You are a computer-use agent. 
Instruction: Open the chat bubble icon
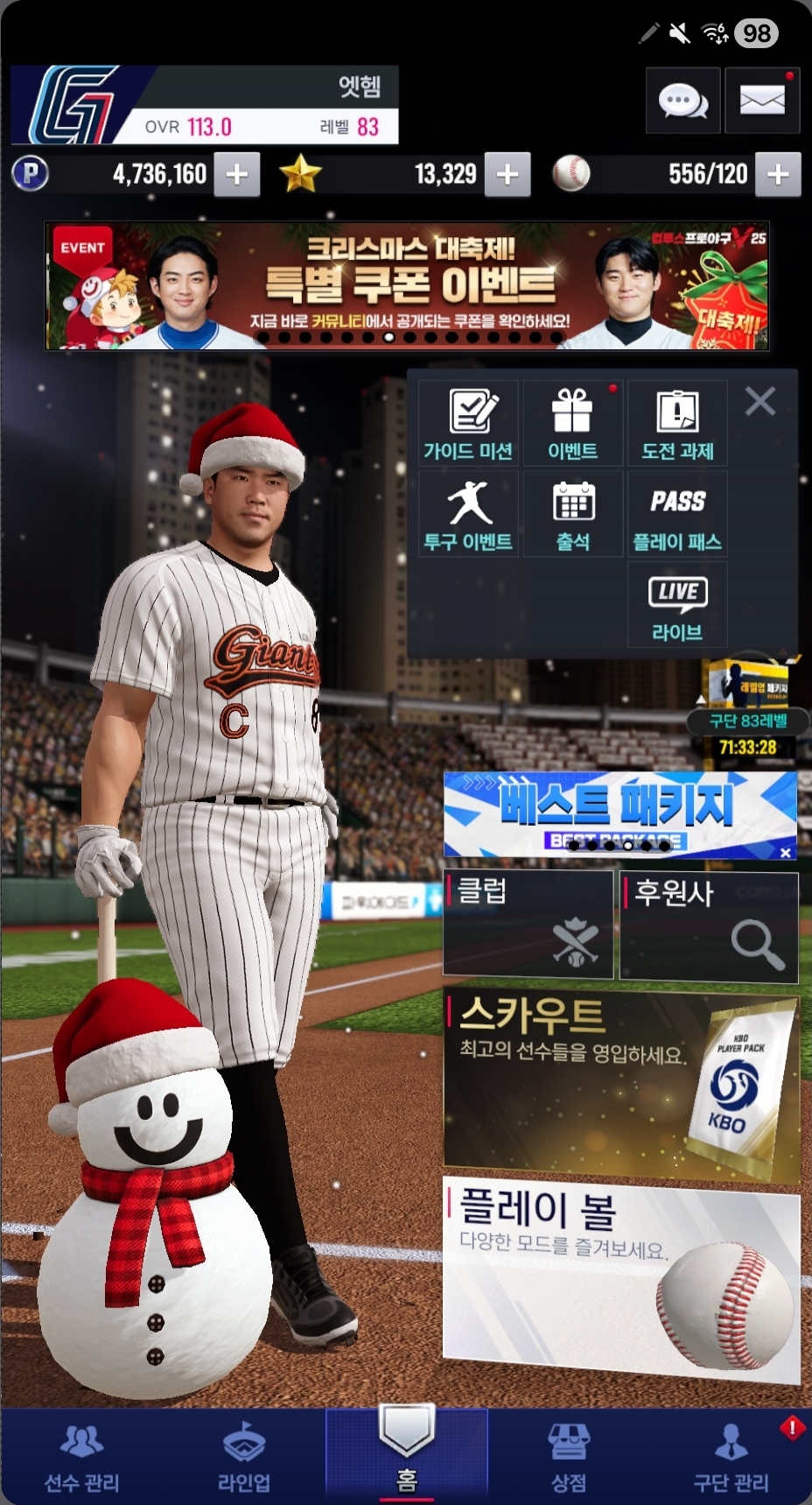682,102
